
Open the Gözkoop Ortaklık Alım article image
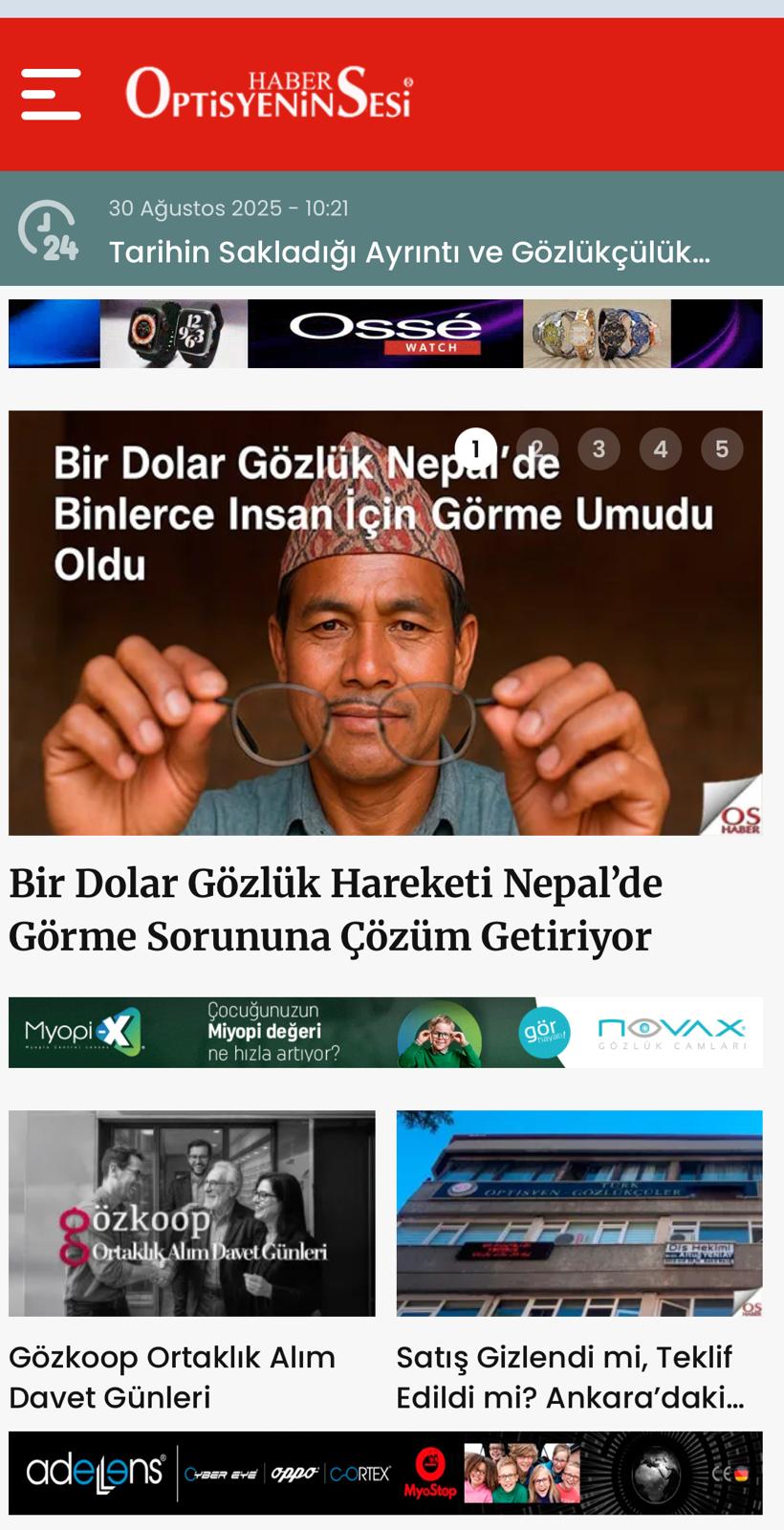coord(192,1213)
